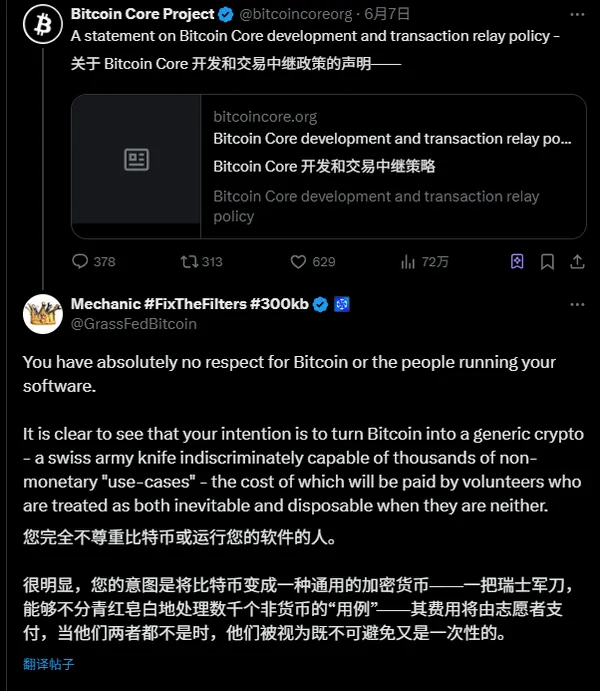Share the Bitcoin Core Project post
Screen dimensions: 600x691
(x=577, y=262)
